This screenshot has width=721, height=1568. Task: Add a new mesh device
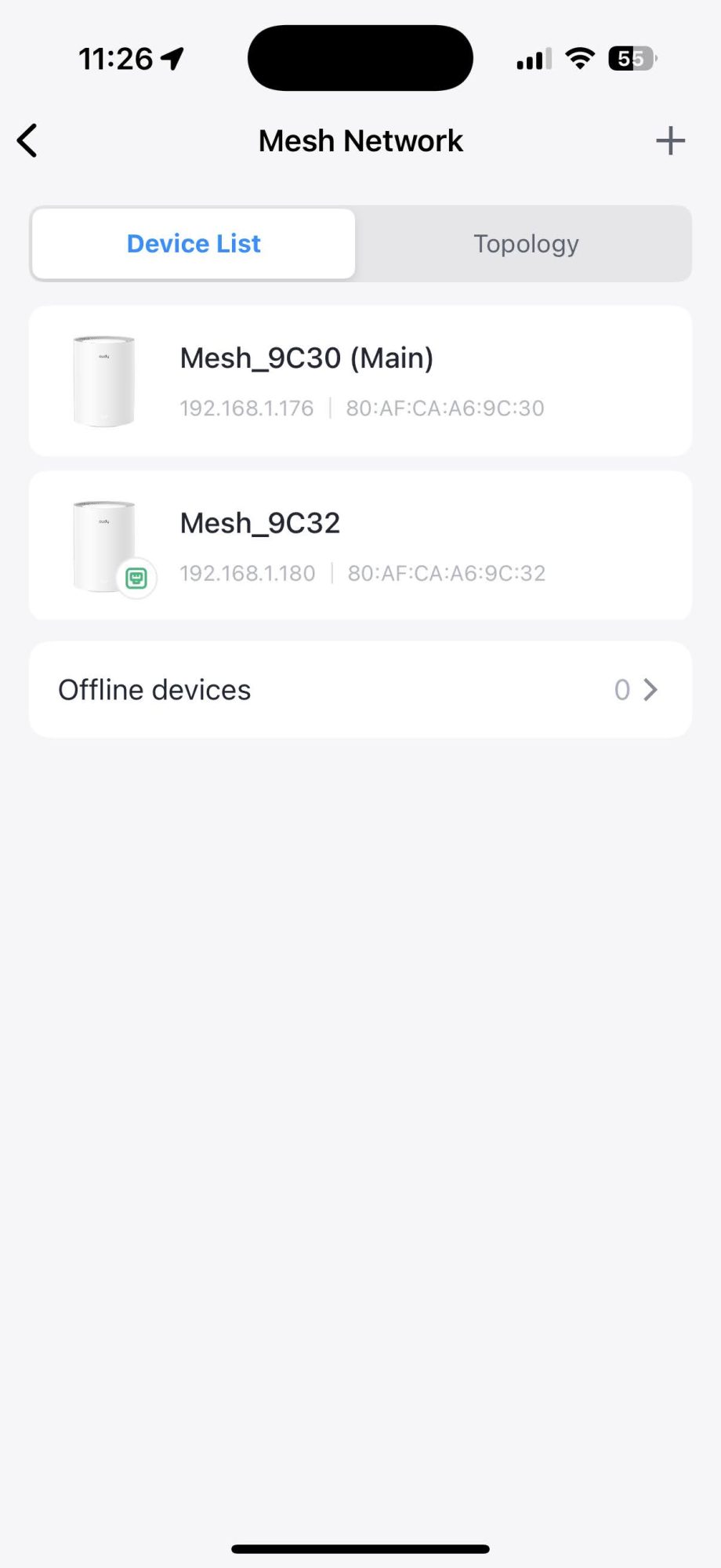pyautogui.click(x=670, y=141)
